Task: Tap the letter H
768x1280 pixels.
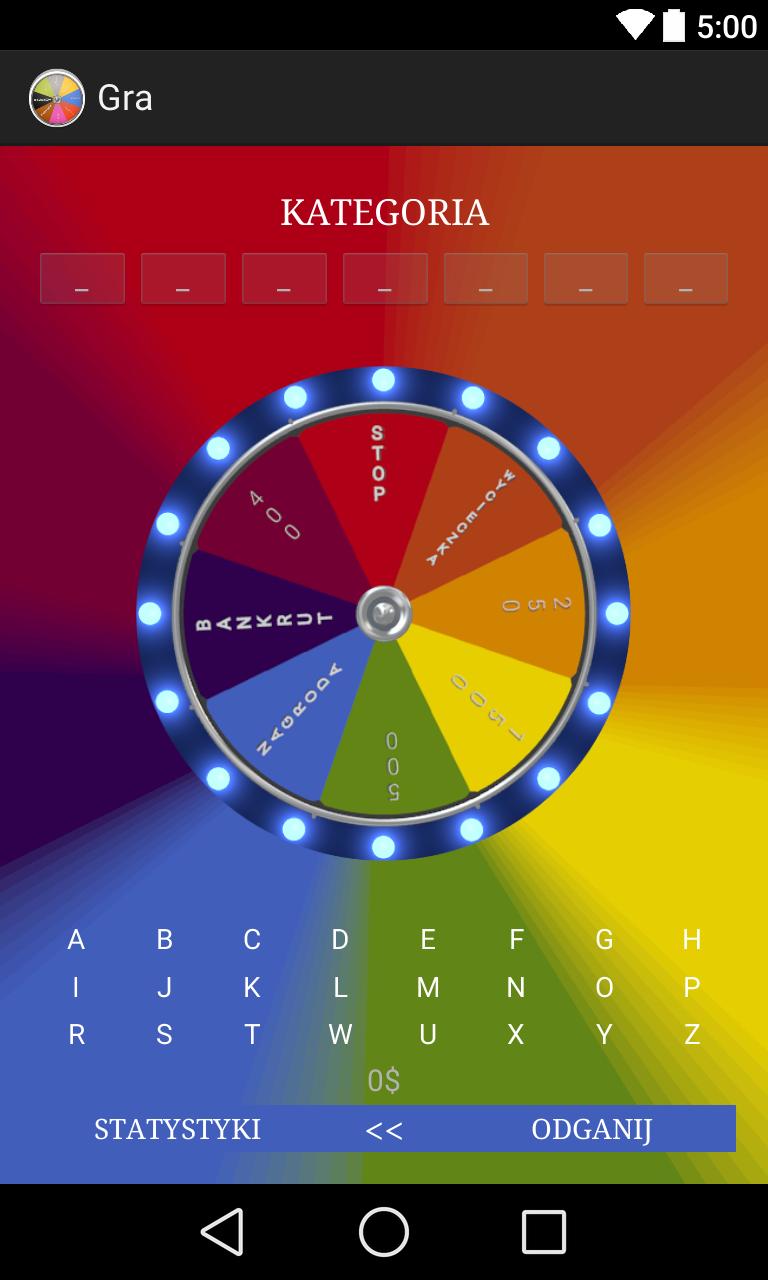Action: (692, 940)
